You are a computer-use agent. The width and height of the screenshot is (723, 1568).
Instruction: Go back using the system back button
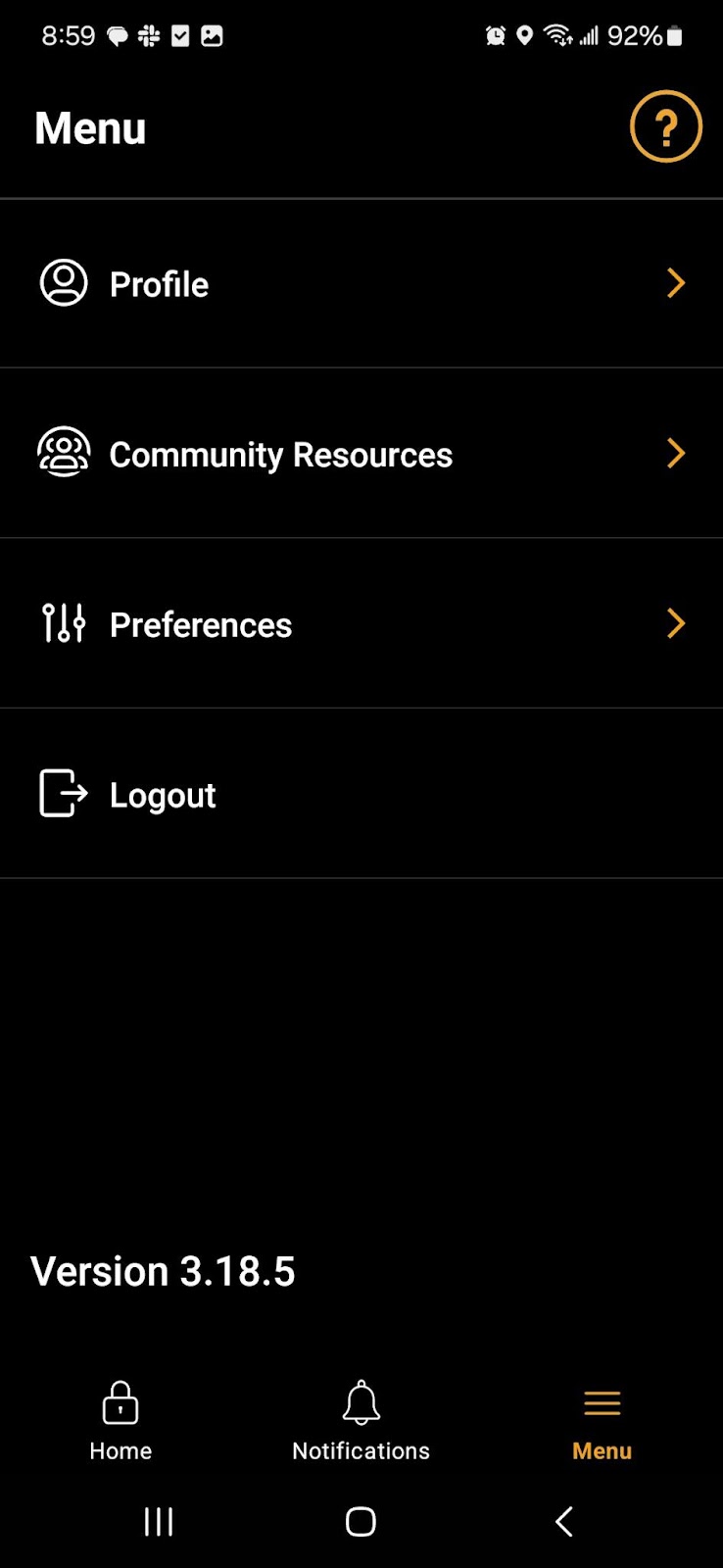tap(563, 1521)
